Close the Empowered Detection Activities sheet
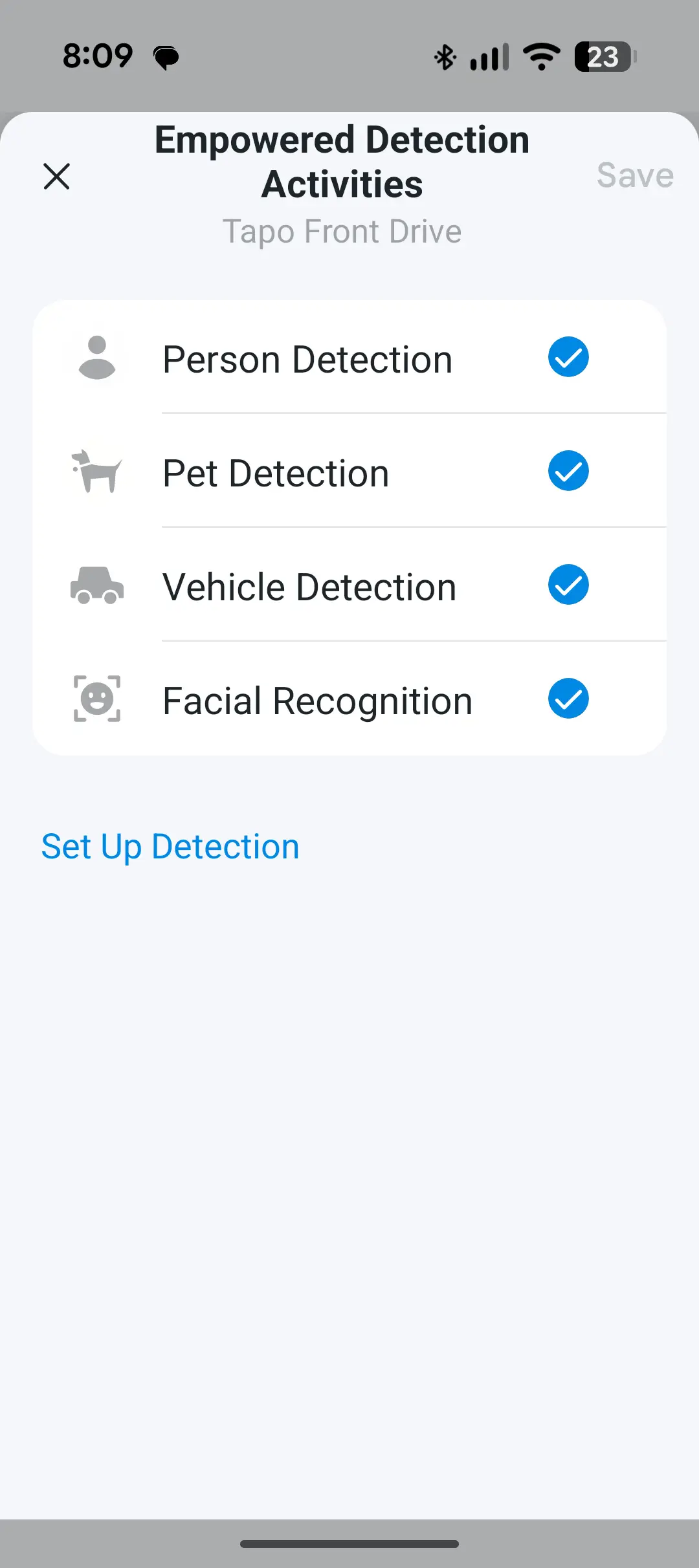Image resolution: width=699 pixels, height=1568 pixels. point(57,176)
